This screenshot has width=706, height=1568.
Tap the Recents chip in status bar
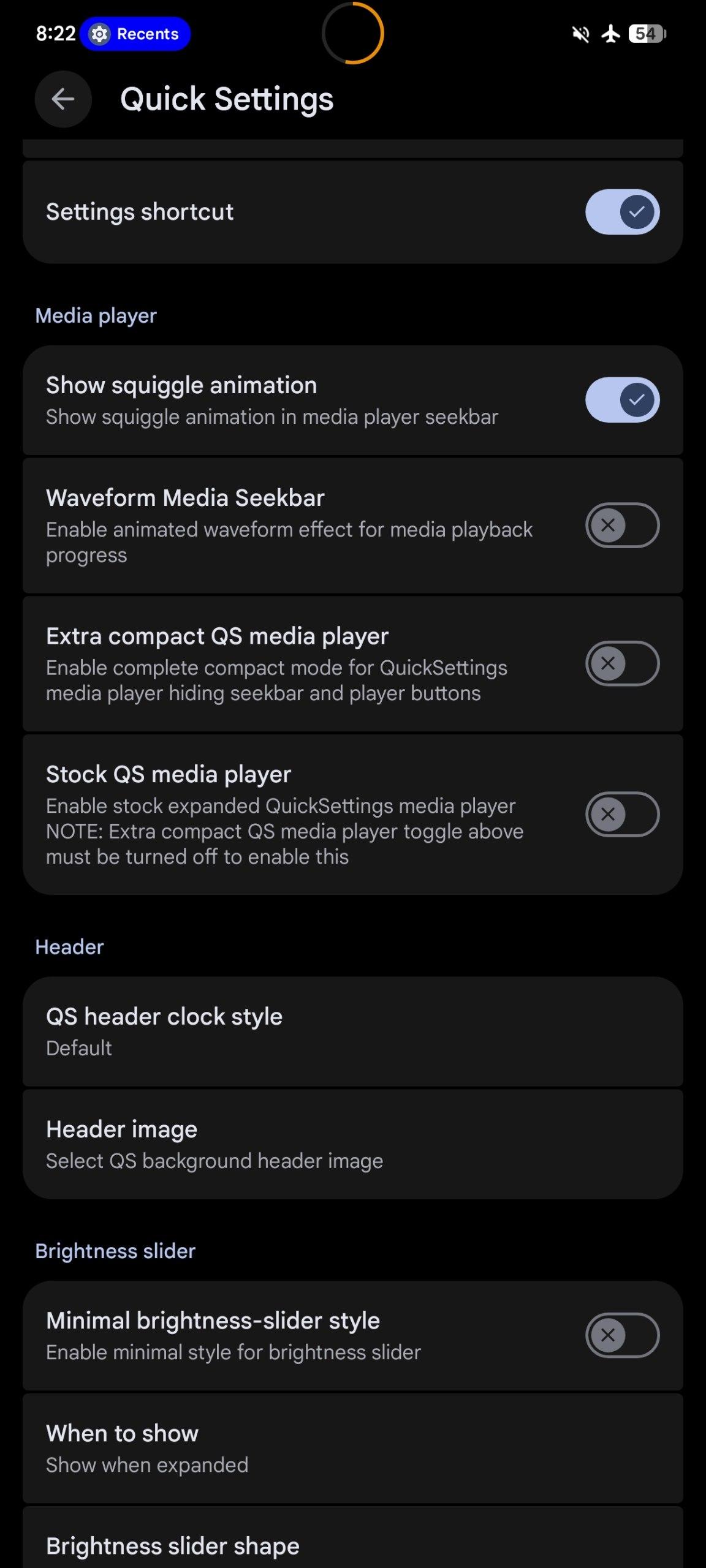click(x=135, y=34)
